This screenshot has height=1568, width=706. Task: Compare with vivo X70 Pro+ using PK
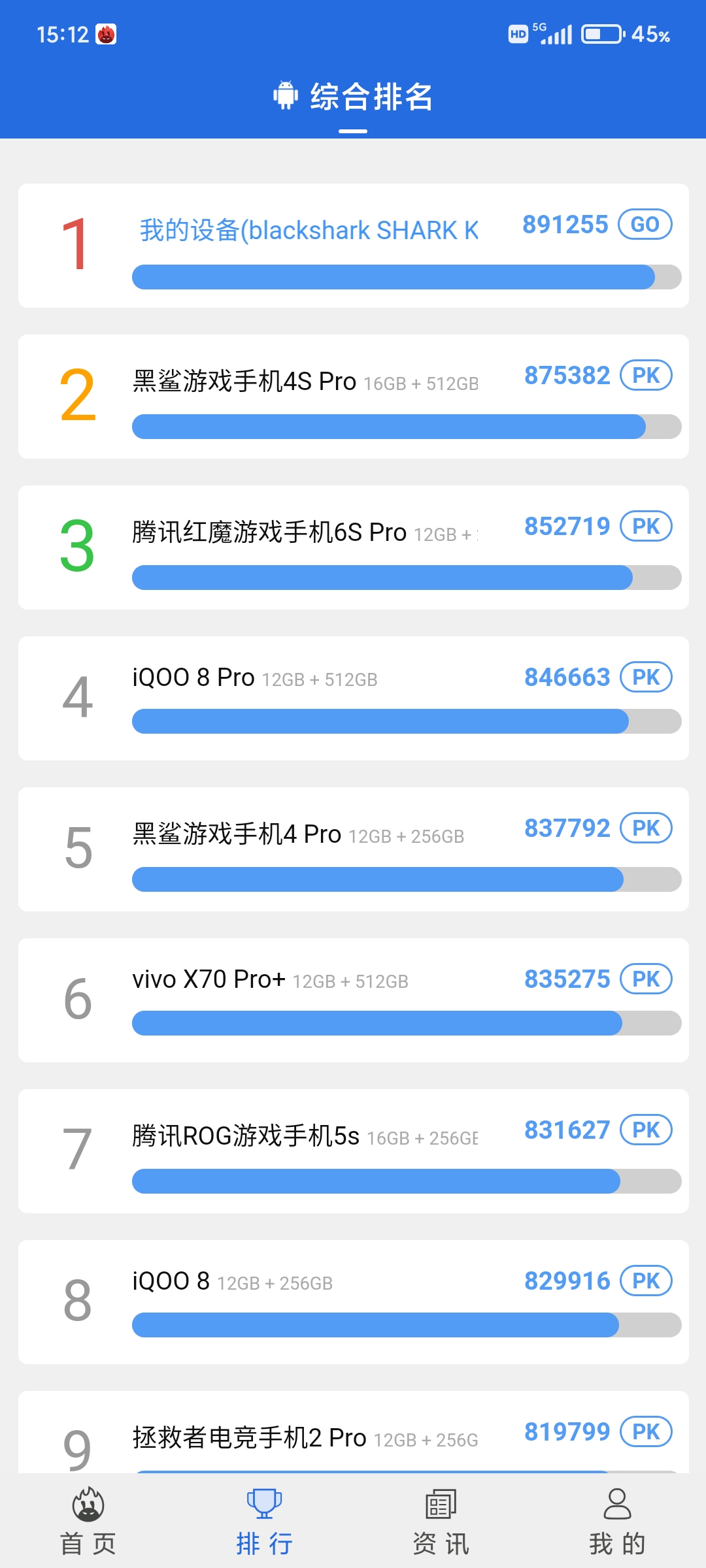tap(646, 979)
